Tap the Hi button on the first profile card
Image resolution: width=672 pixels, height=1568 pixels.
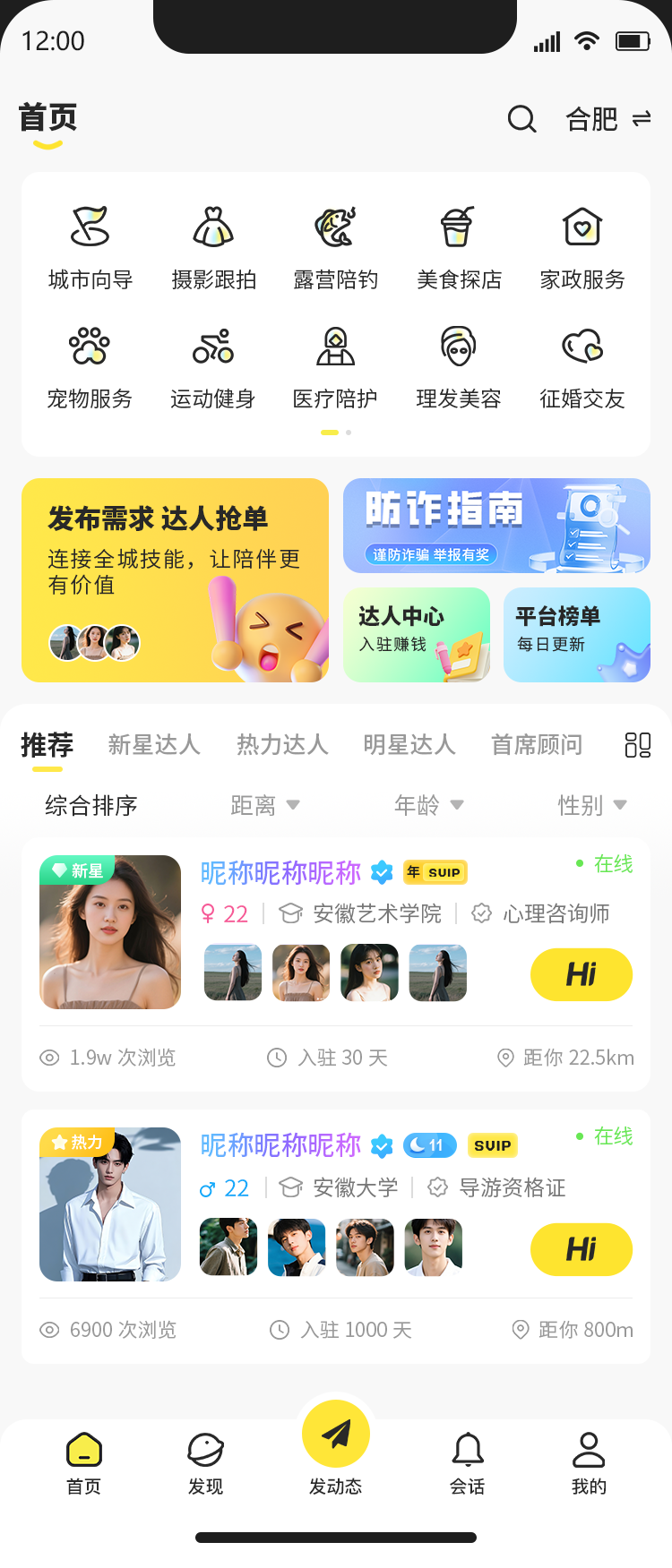point(582,974)
